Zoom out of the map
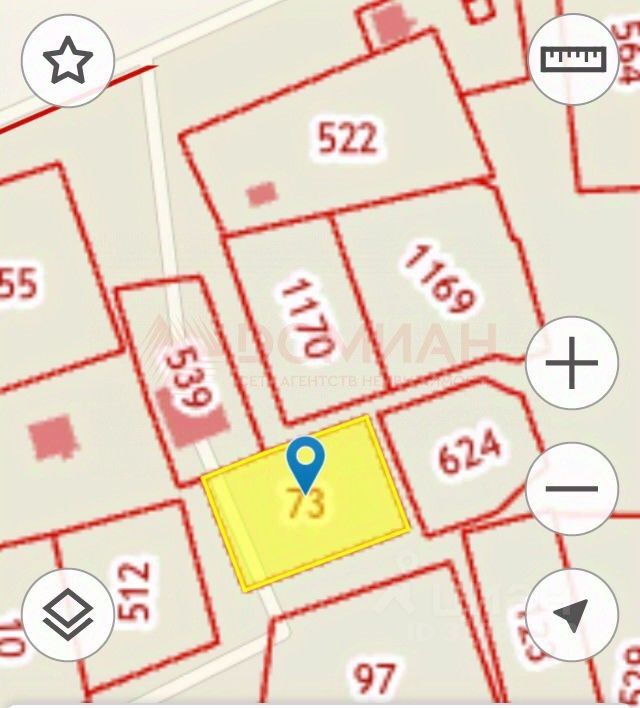This screenshot has width=640, height=708. click(573, 489)
